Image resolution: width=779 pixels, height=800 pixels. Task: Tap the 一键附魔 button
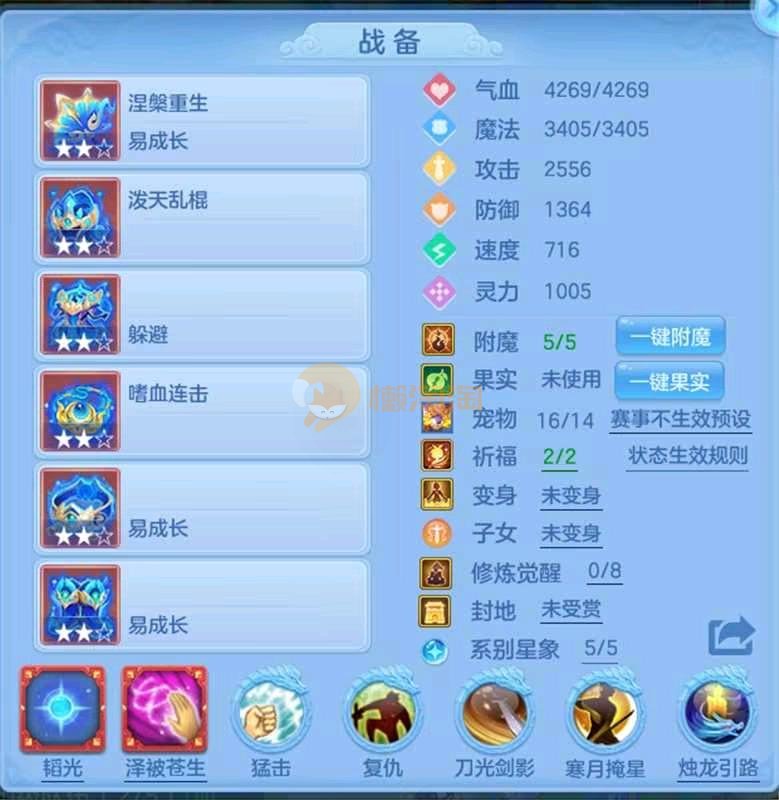[x=670, y=337]
